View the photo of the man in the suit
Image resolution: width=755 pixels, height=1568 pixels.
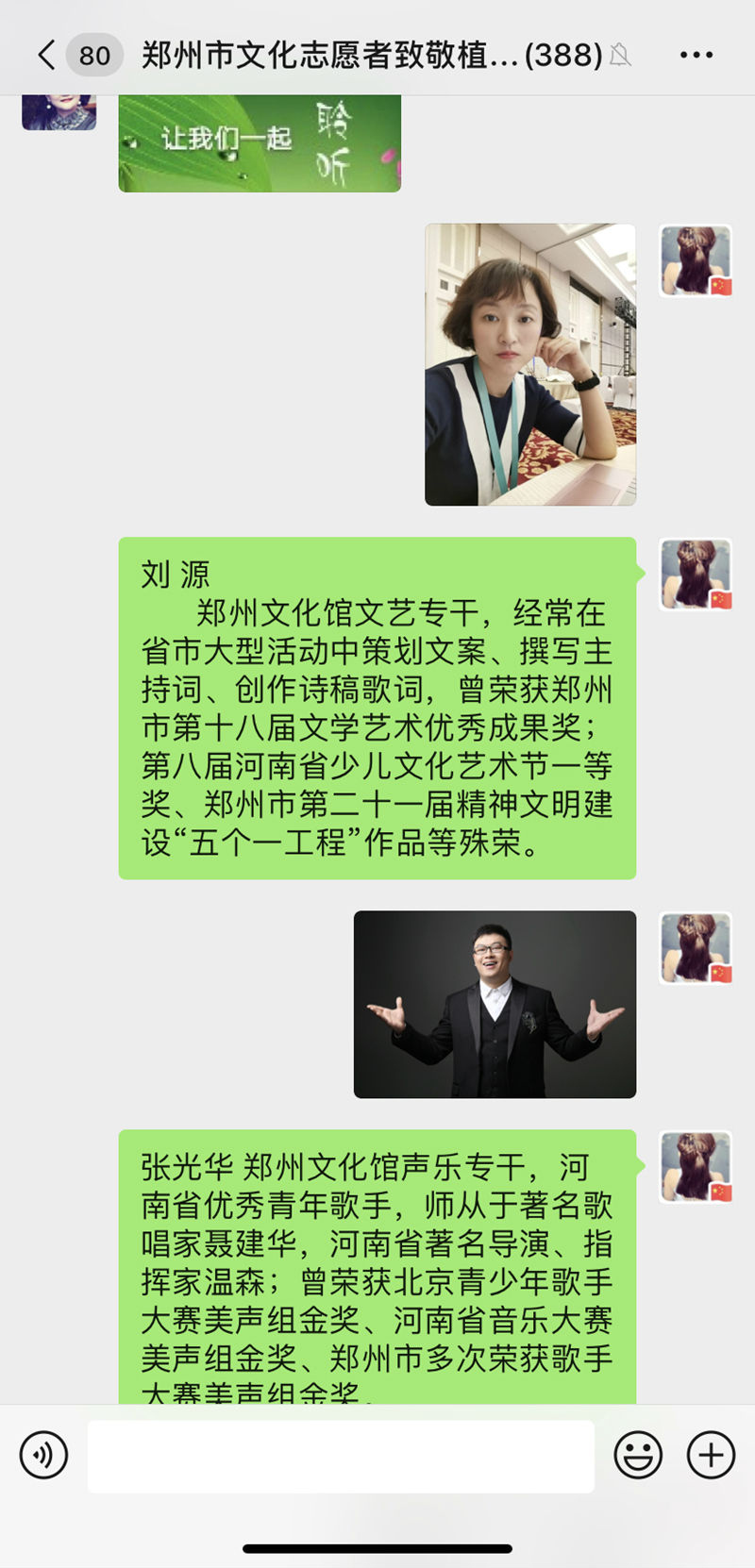tap(495, 1004)
